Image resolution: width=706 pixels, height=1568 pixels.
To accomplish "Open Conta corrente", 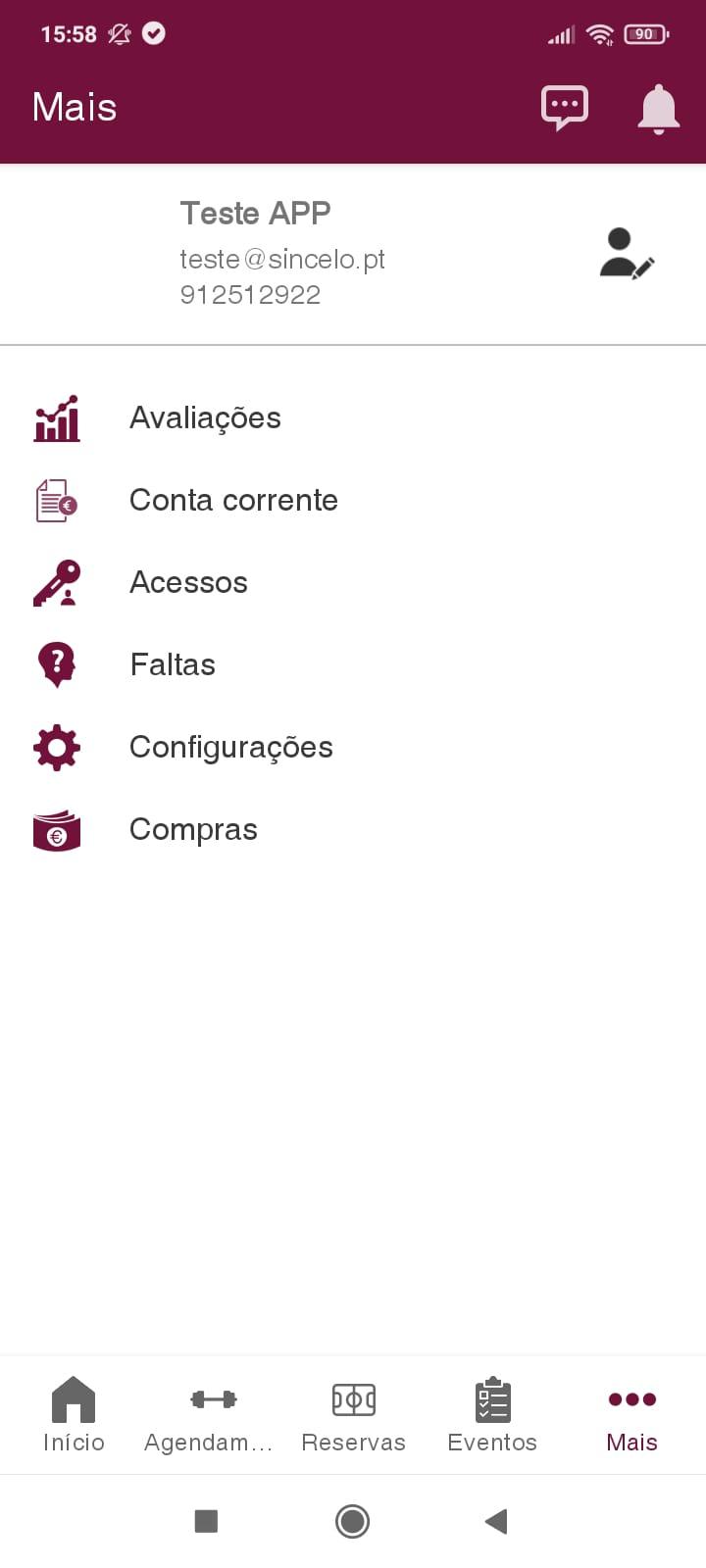I will 353,500.
